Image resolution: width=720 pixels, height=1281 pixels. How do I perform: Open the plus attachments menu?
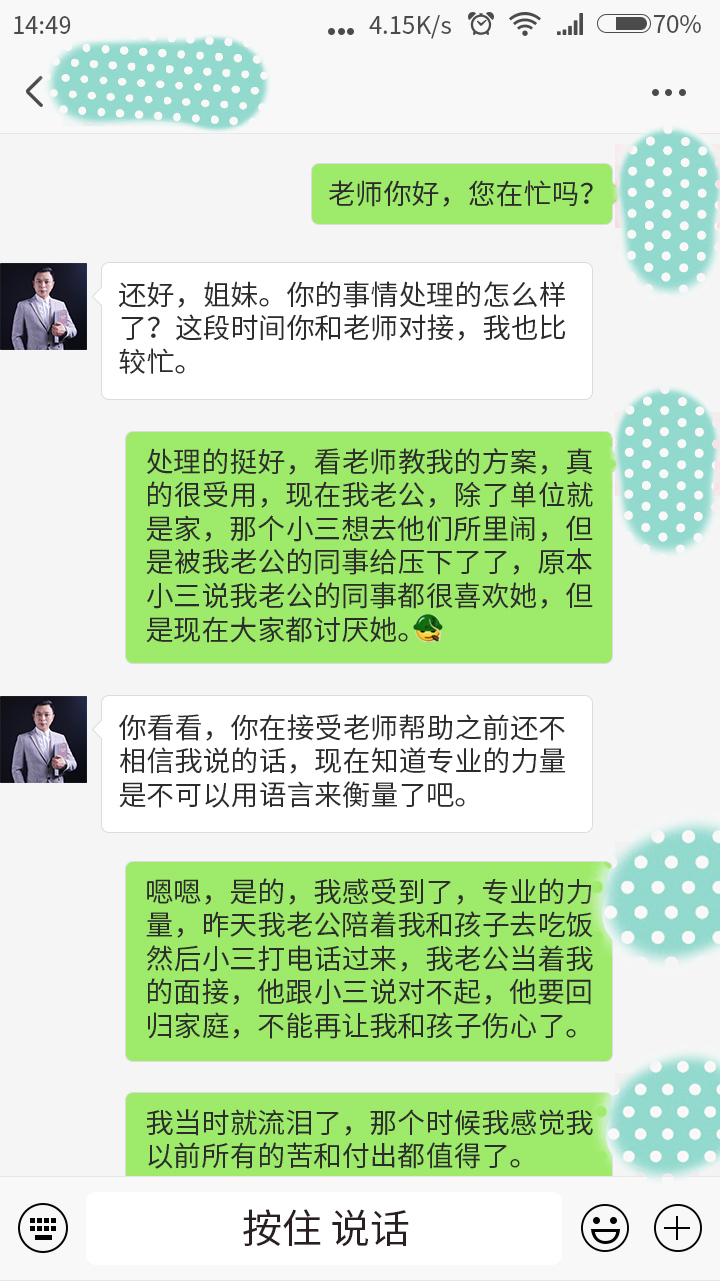677,1228
